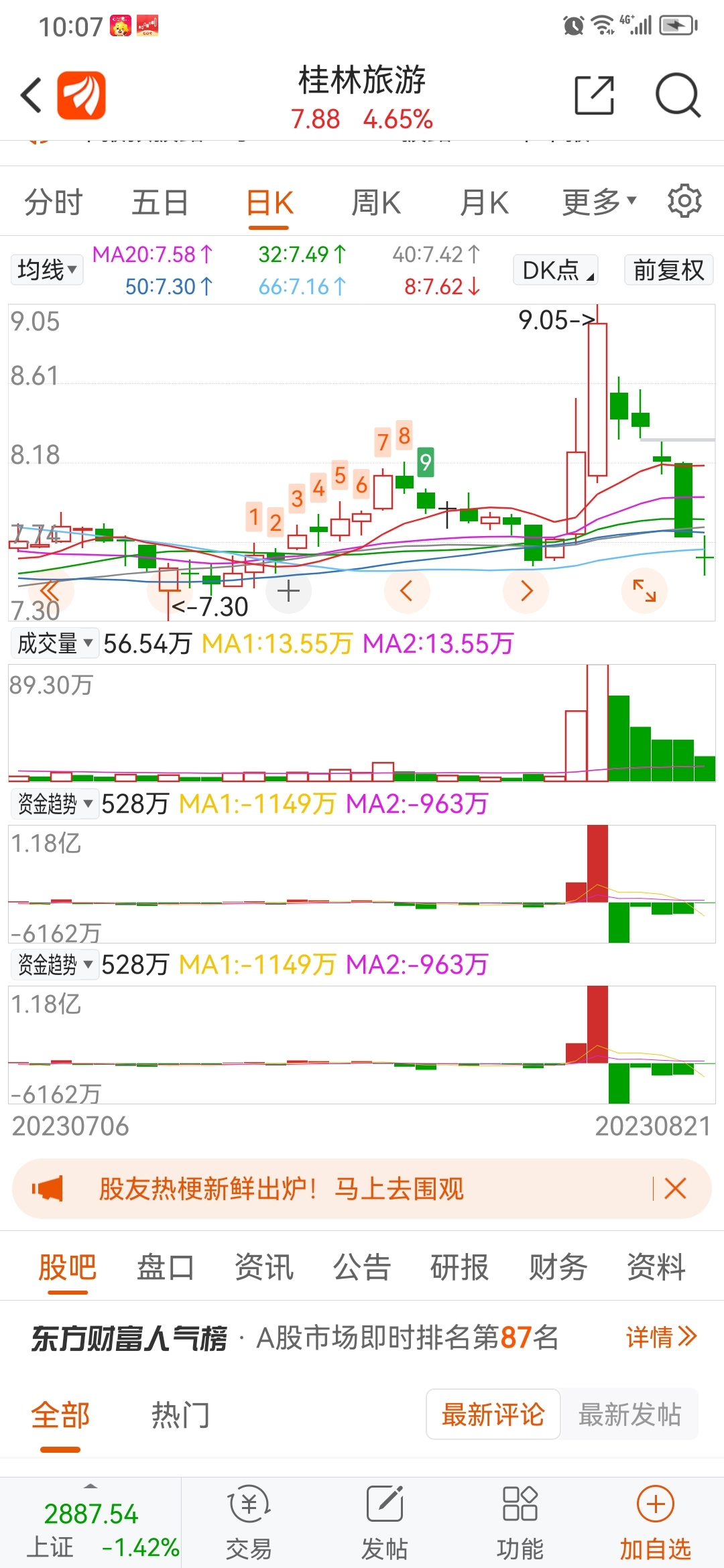The width and height of the screenshot is (724, 1568).
Task: Select the 周K chart tab
Action: pyautogui.click(x=376, y=202)
